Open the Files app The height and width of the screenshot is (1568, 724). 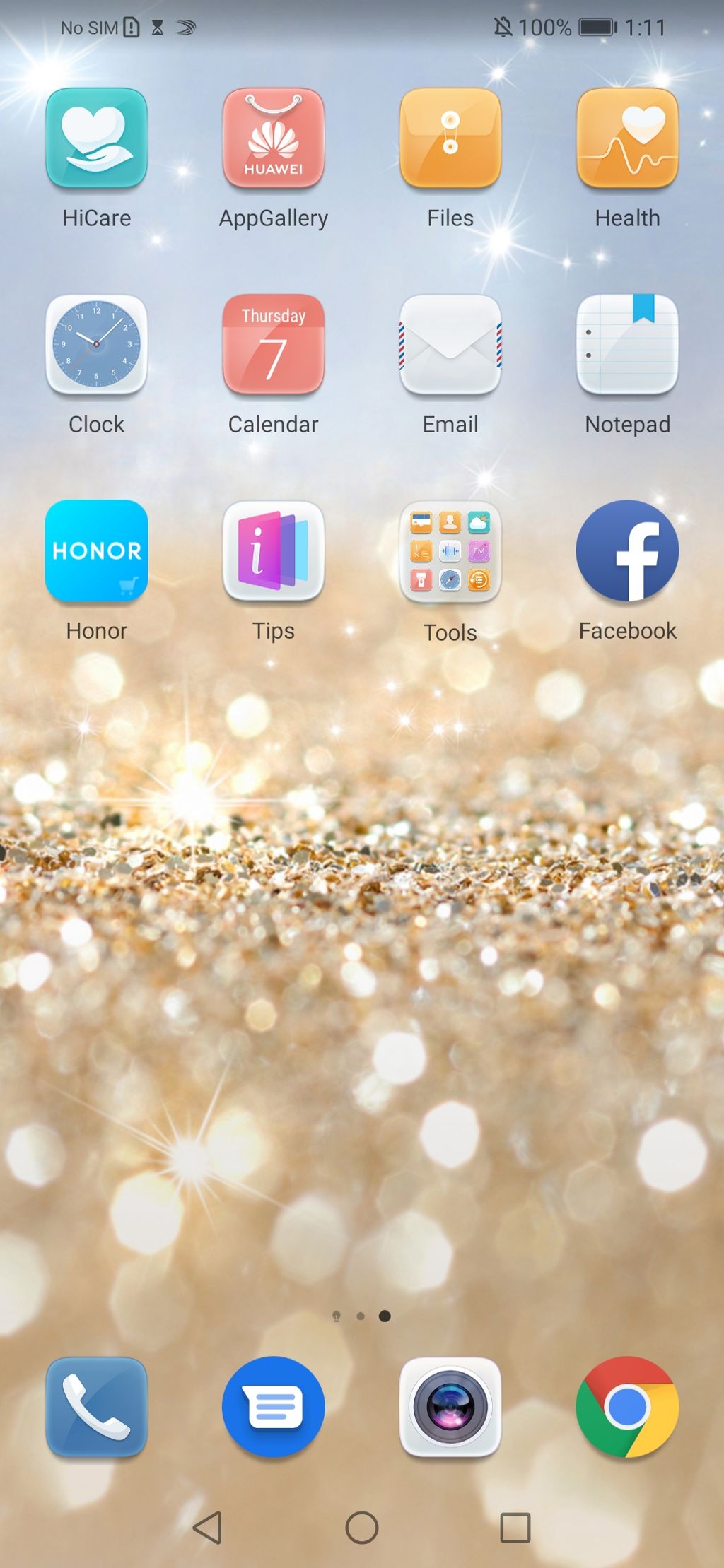(450, 138)
